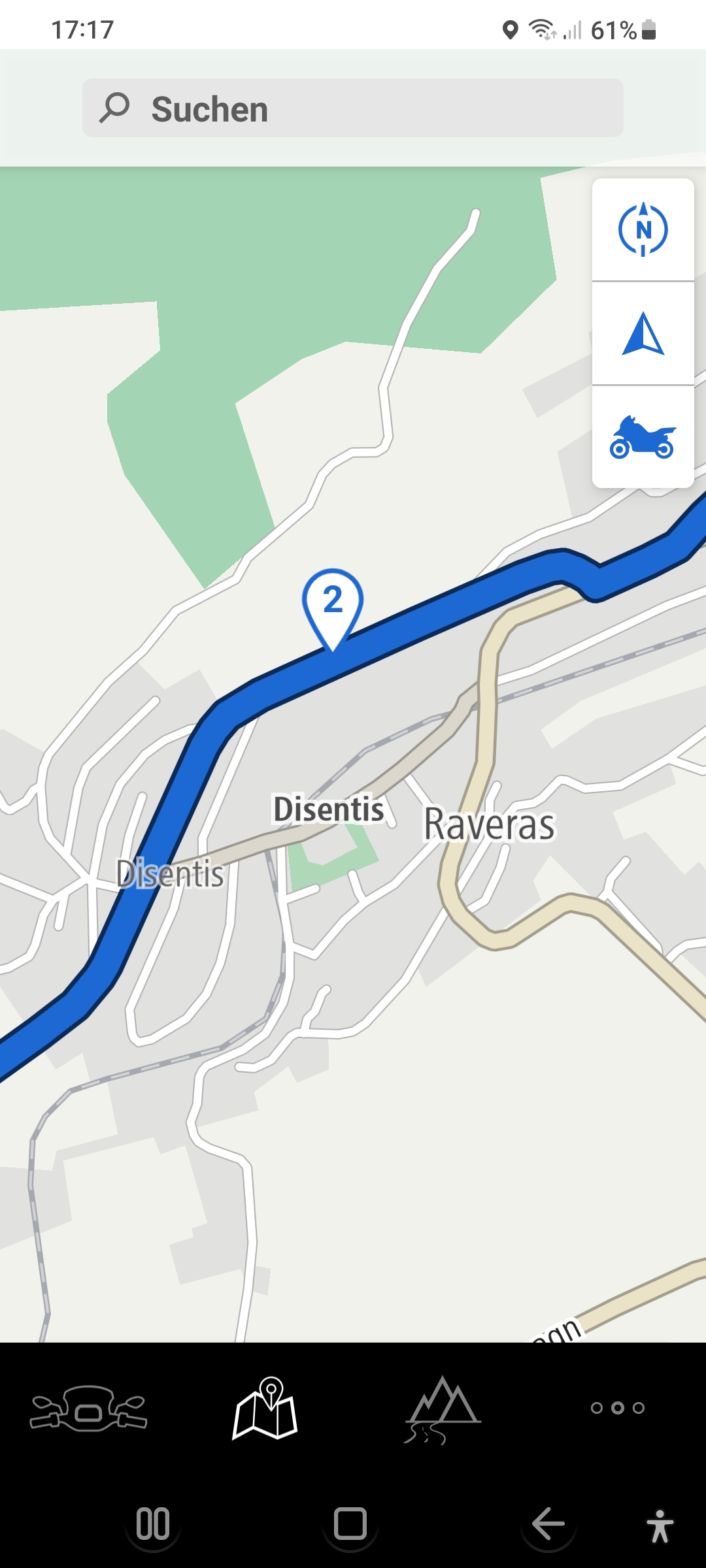Show recent apps from navigation bar
Image resolution: width=706 pixels, height=1568 pixels.
pos(153,1524)
